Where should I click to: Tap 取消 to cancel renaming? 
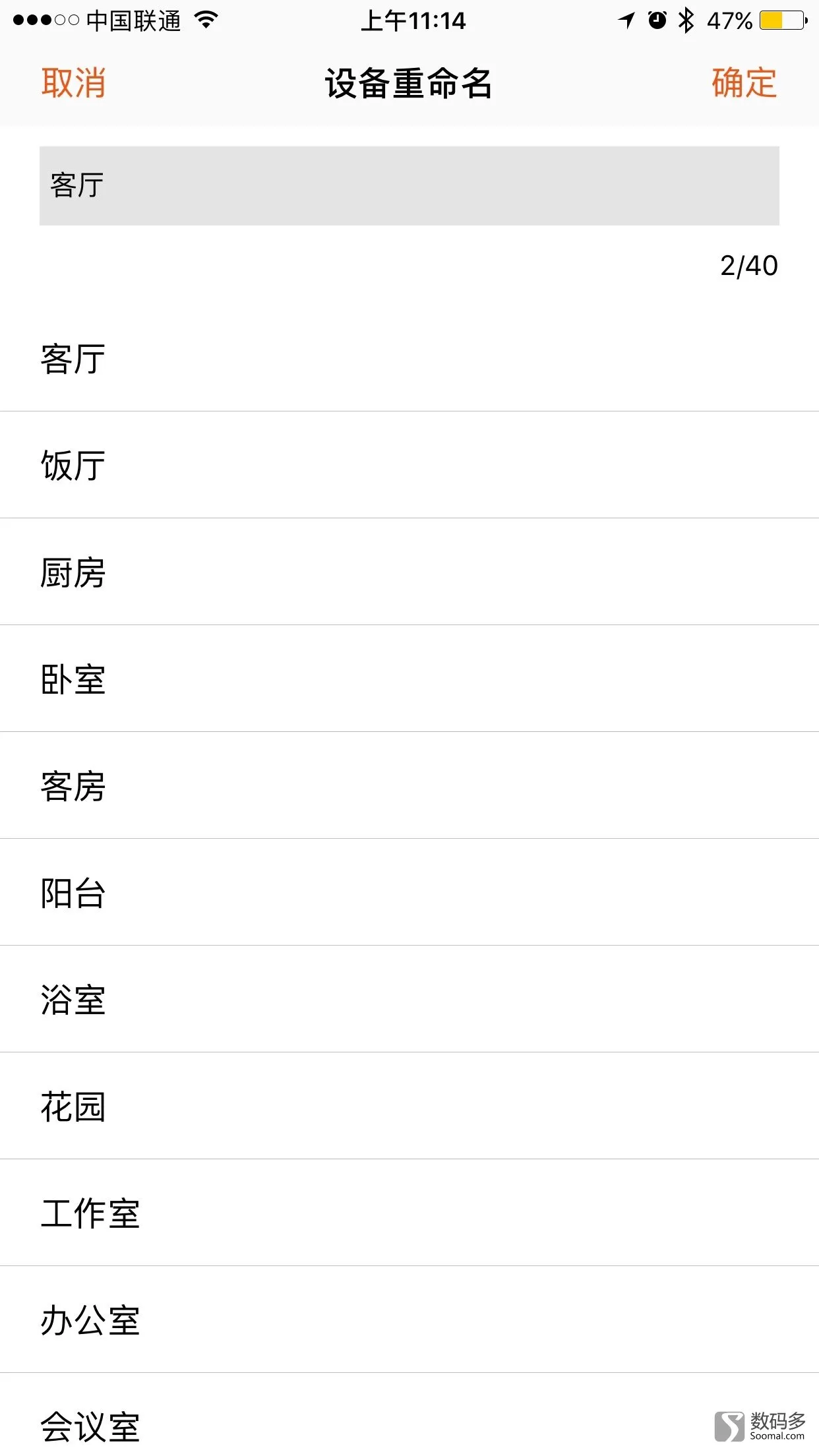click(x=73, y=83)
